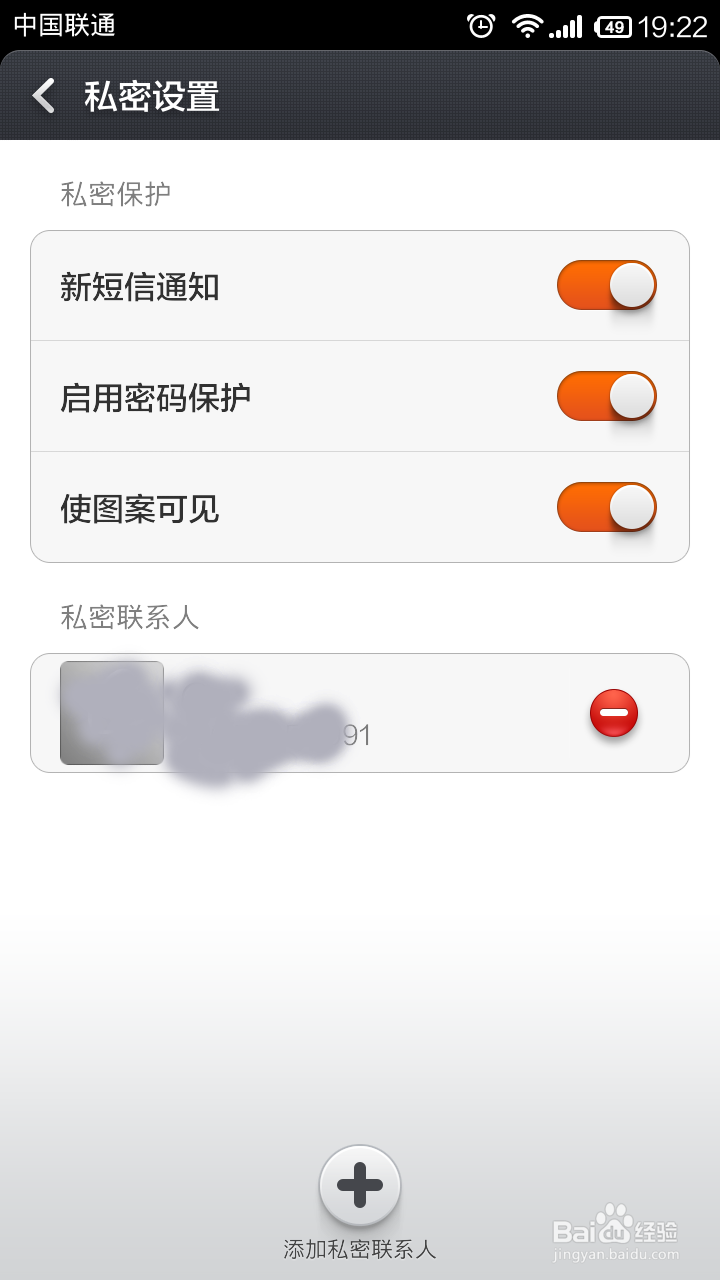Screen dimensions: 720x1280
Task: Toggle 使图案可见 off
Action: pos(605,507)
